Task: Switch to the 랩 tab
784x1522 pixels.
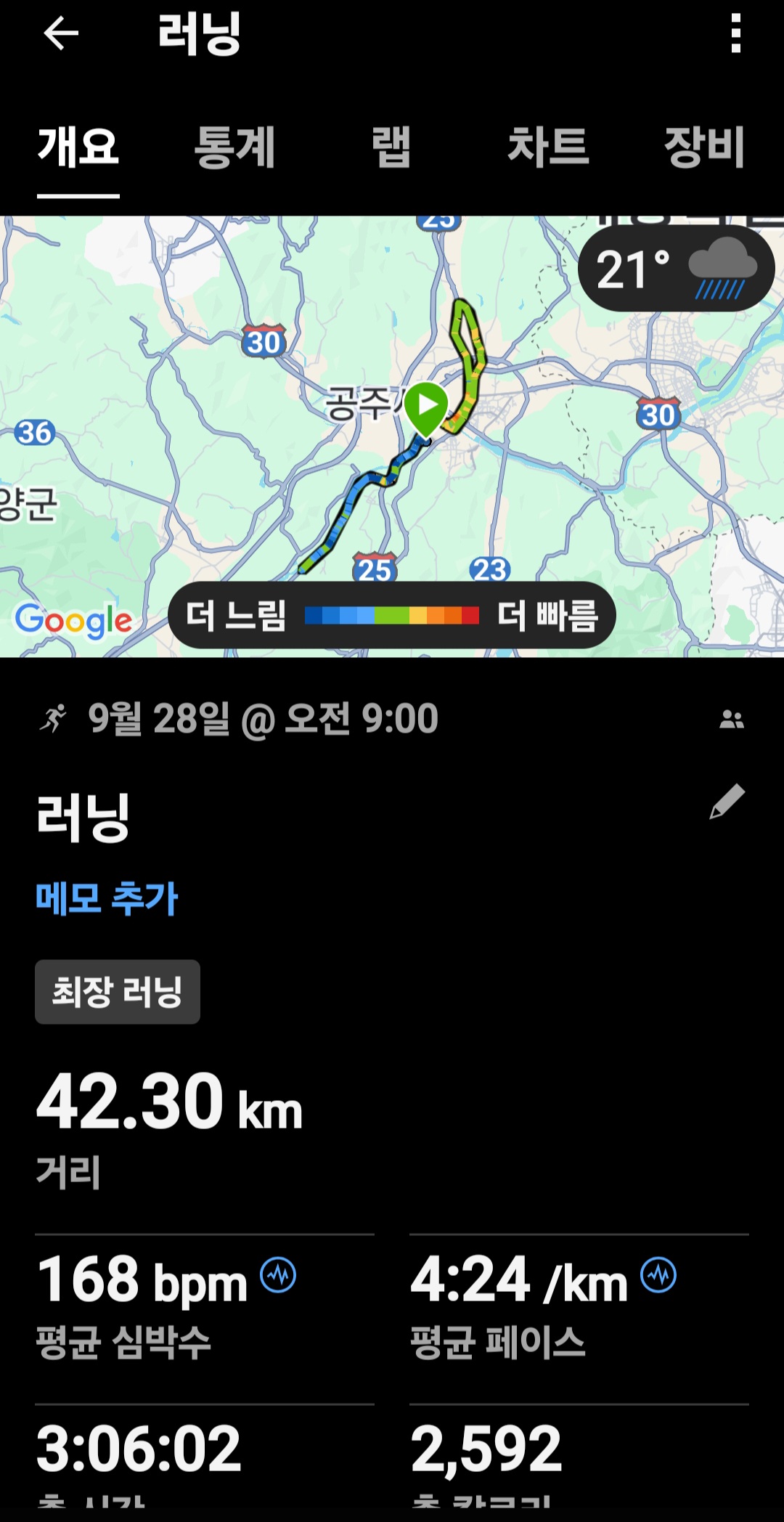Action: click(391, 147)
